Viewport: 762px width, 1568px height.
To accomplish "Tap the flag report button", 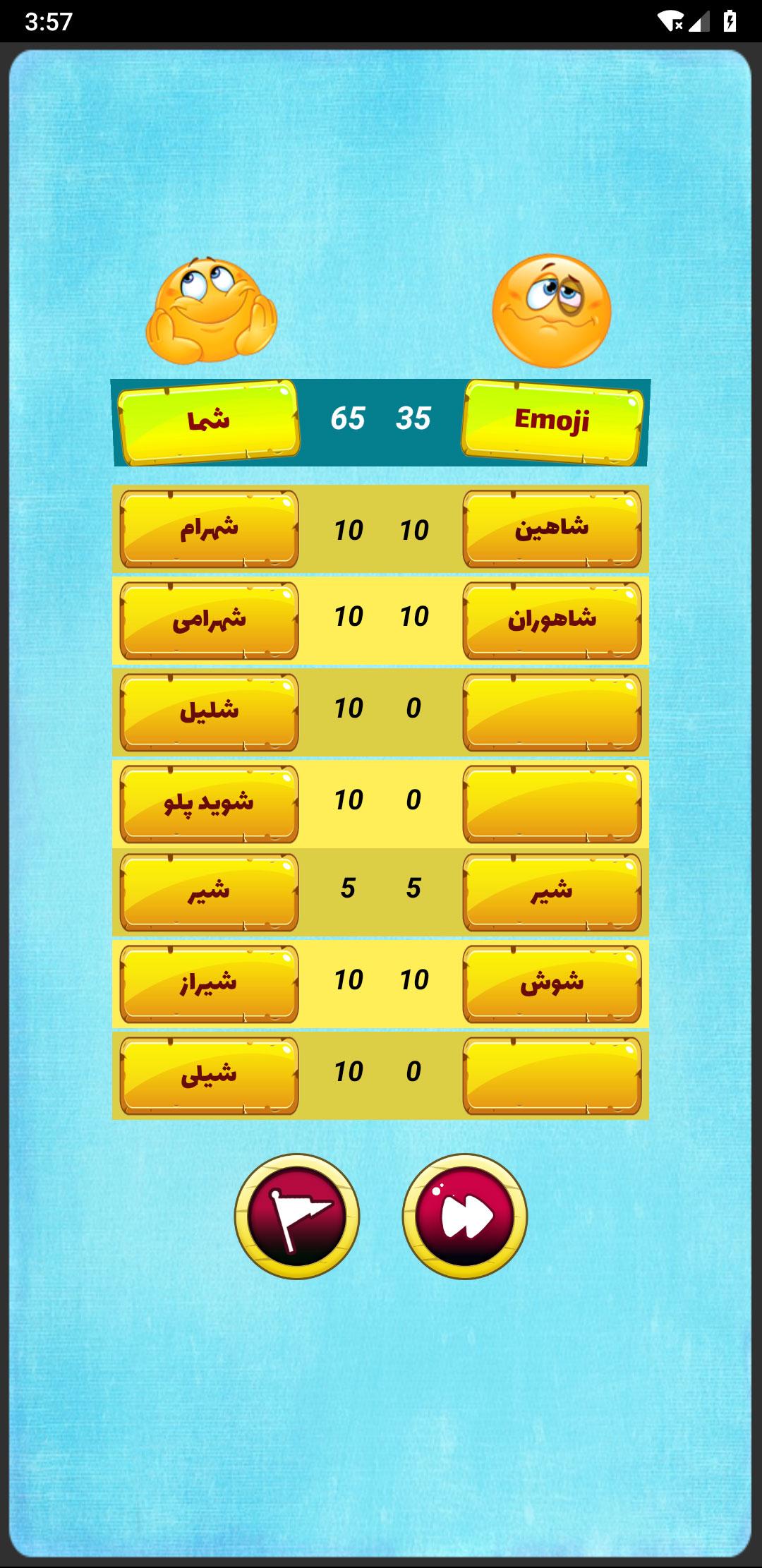I will click(297, 1216).
